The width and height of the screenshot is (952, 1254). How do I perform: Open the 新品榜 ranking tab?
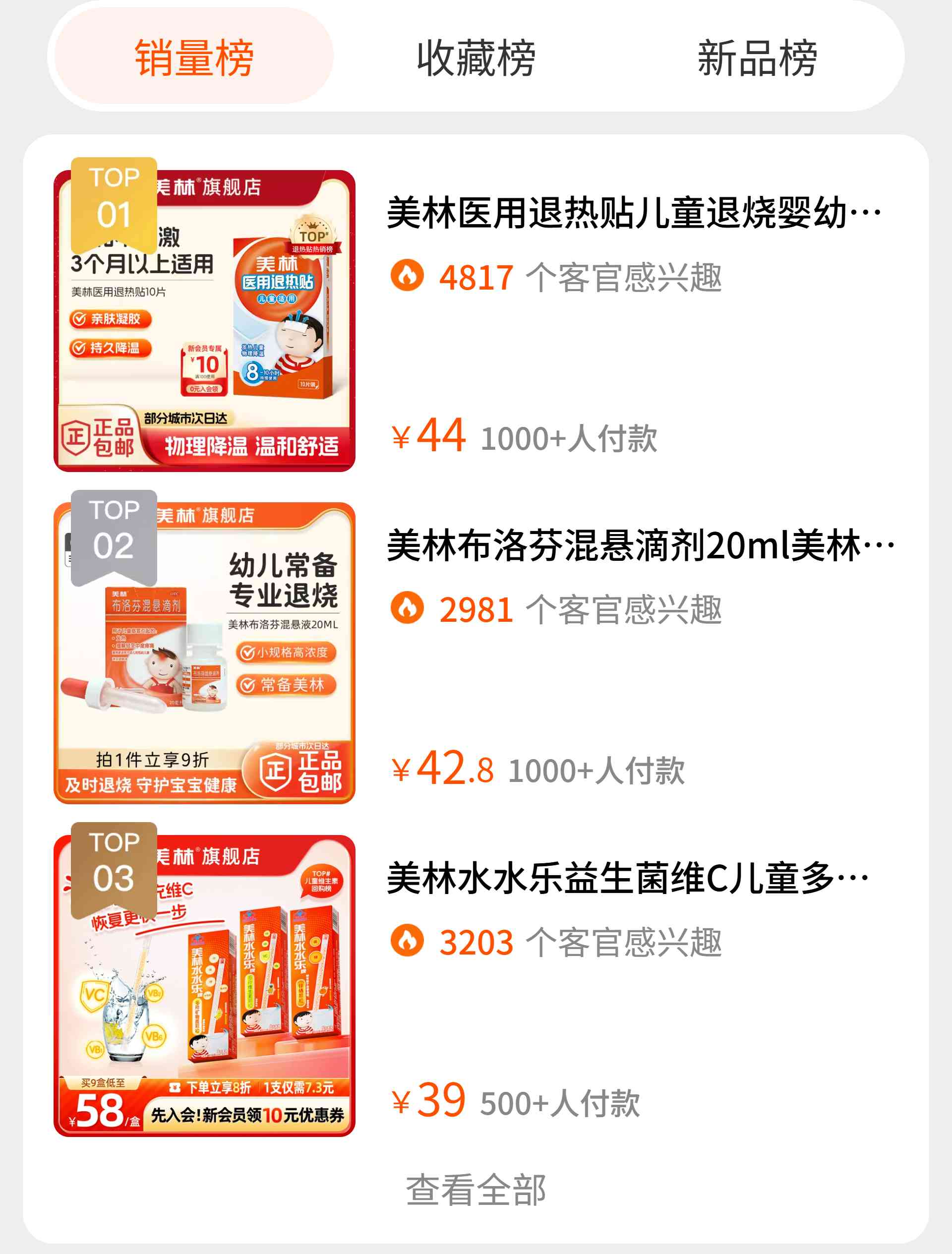tap(757, 57)
